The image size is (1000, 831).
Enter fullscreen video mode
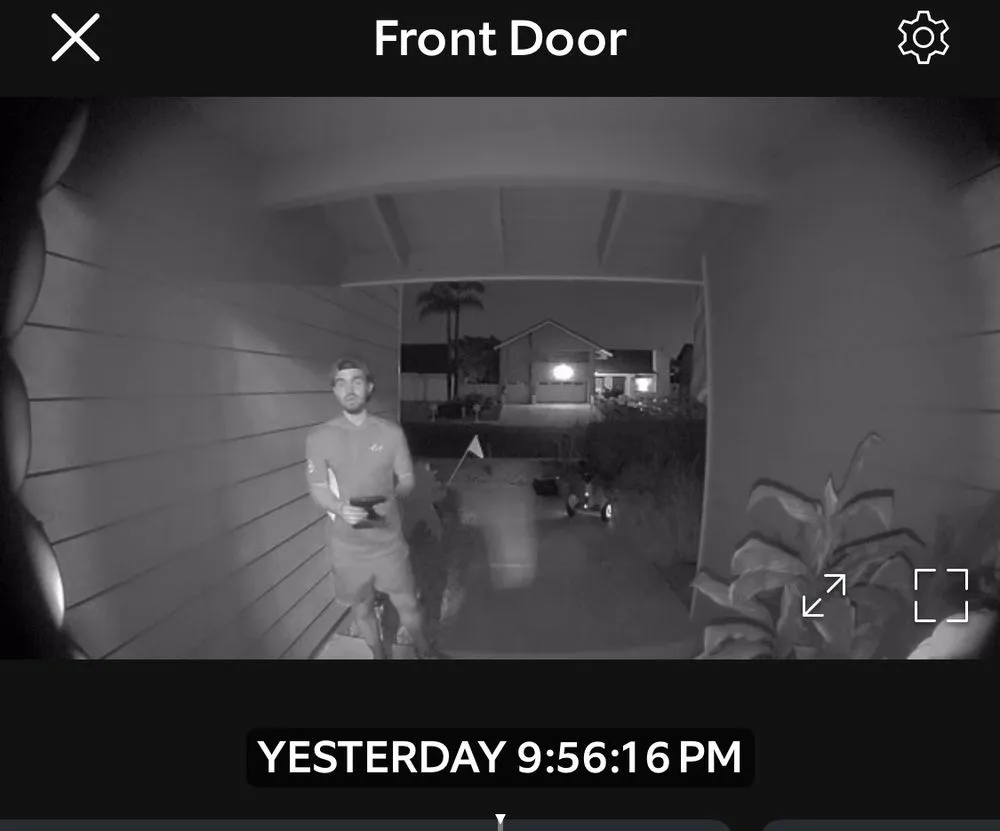[941, 595]
